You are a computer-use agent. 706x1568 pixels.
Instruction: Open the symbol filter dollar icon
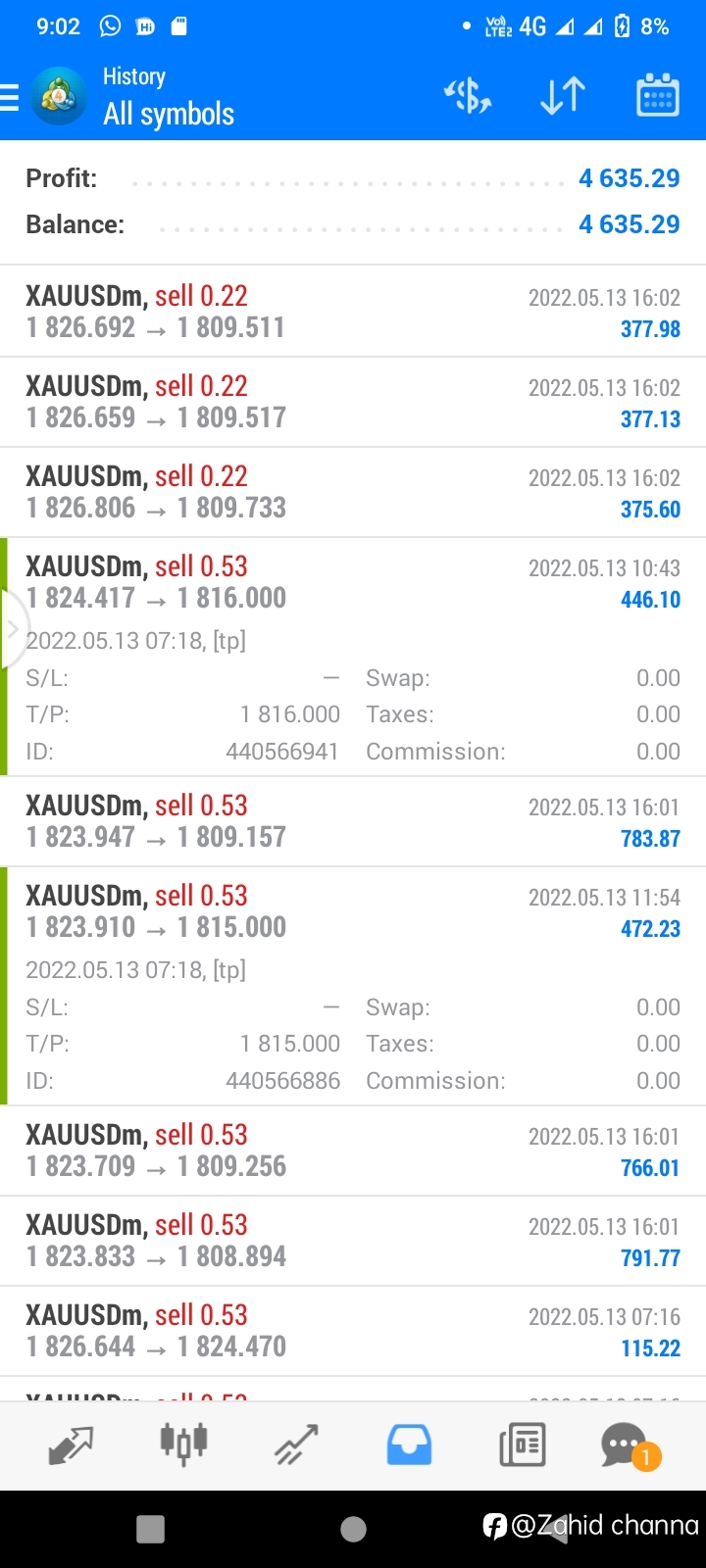pyautogui.click(x=468, y=96)
